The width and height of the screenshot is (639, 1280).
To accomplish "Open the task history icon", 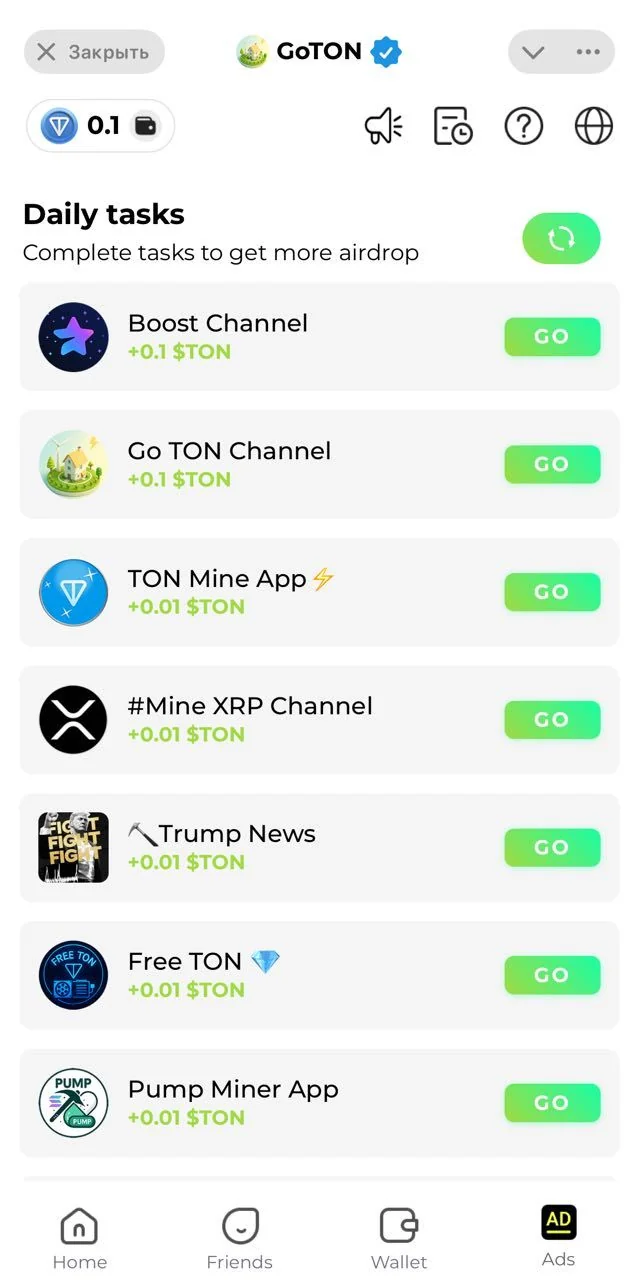I will click(453, 127).
